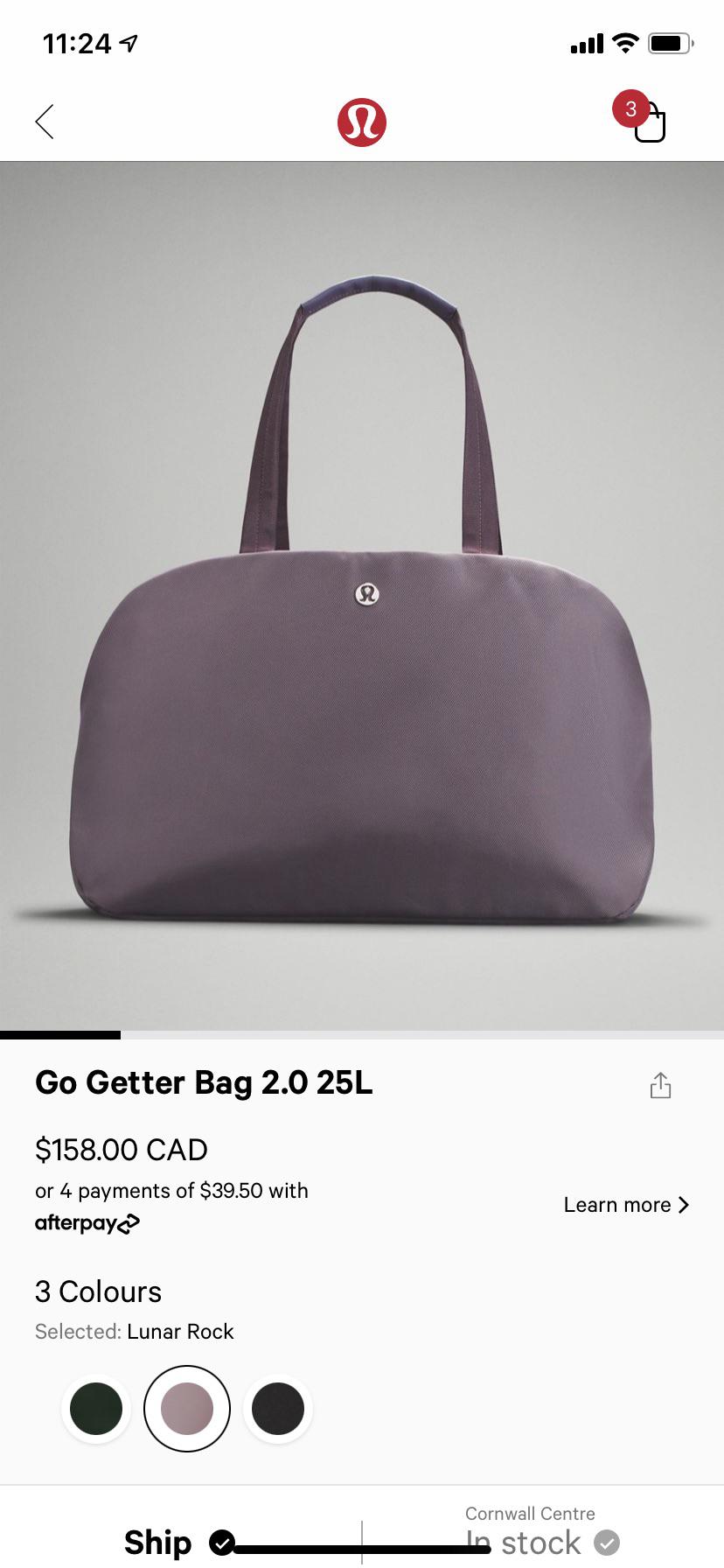Tap the Wi-Fi indicator in status bar
The width and height of the screenshot is (724, 1568).
click(x=626, y=42)
